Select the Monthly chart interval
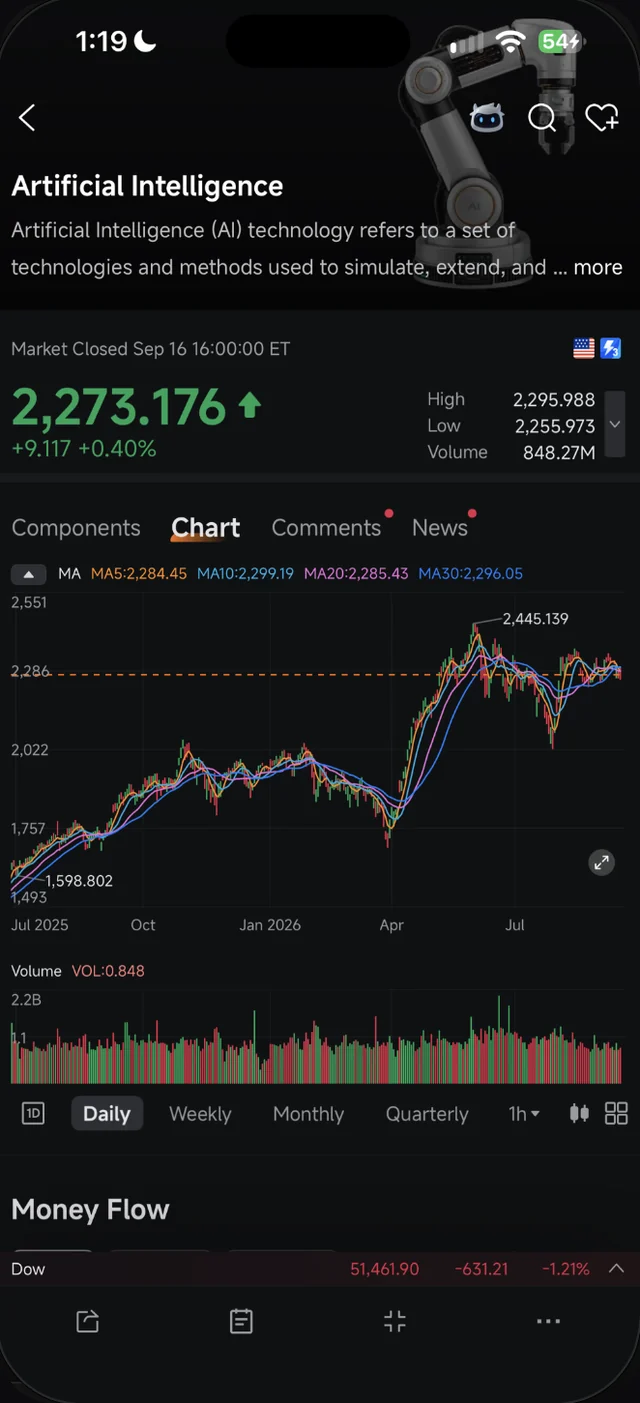This screenshot has width=640, height=1403. [308, 1114]
